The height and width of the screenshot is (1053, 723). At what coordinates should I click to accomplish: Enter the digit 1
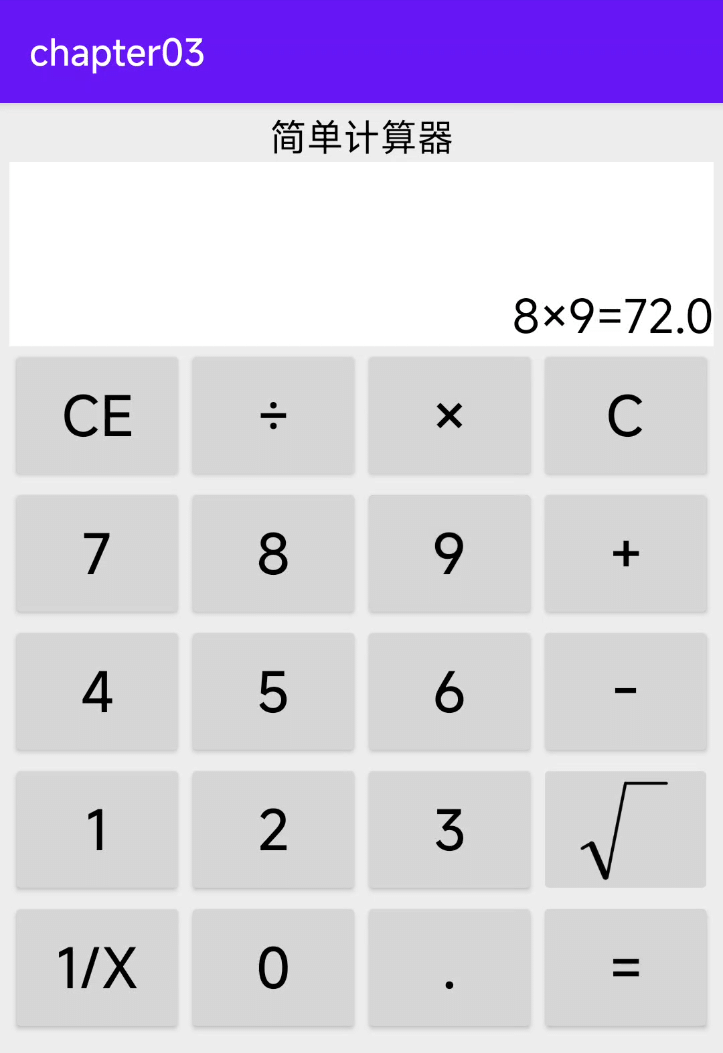[97, 829]
